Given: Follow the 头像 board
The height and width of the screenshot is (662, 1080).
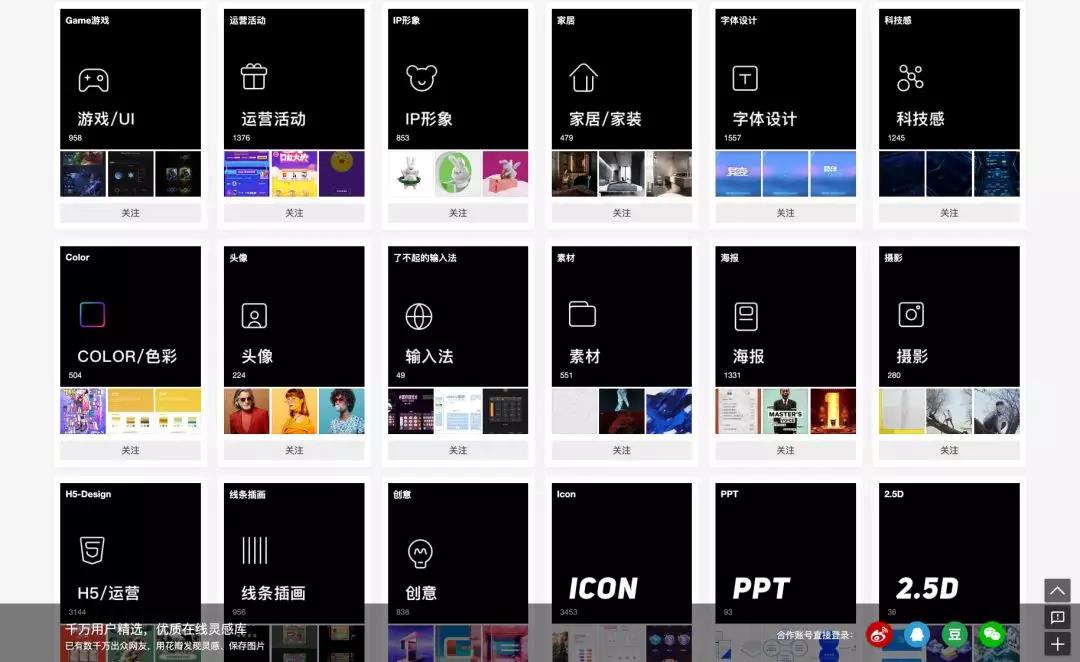Looking at the screenshot, I should click(x=294, y=450).
